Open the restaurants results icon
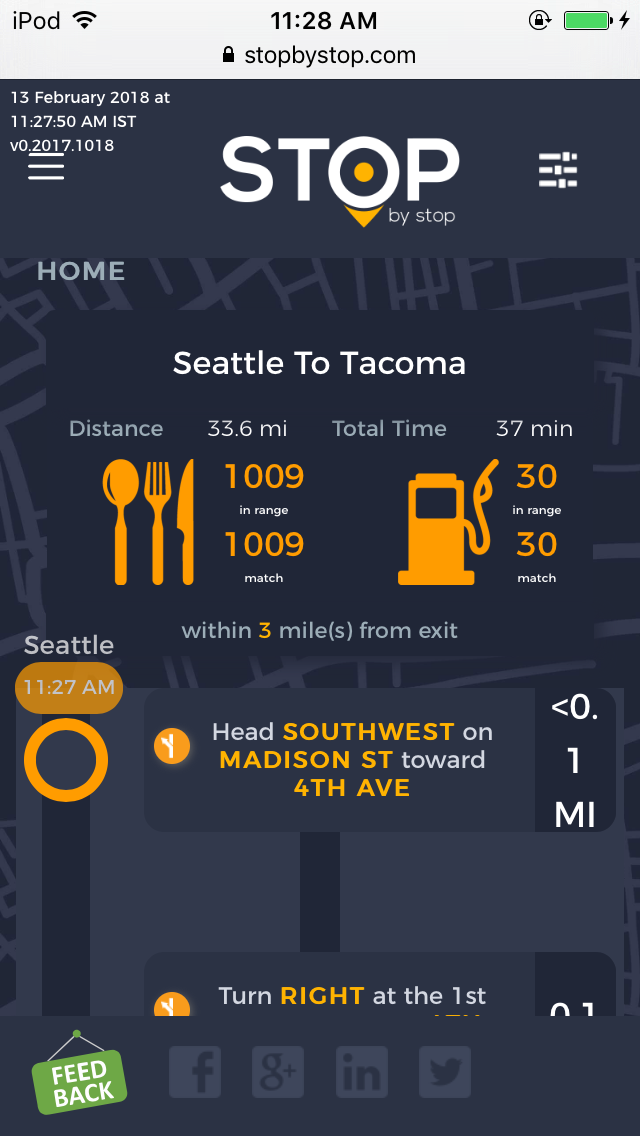 click(x=149, y=522)
